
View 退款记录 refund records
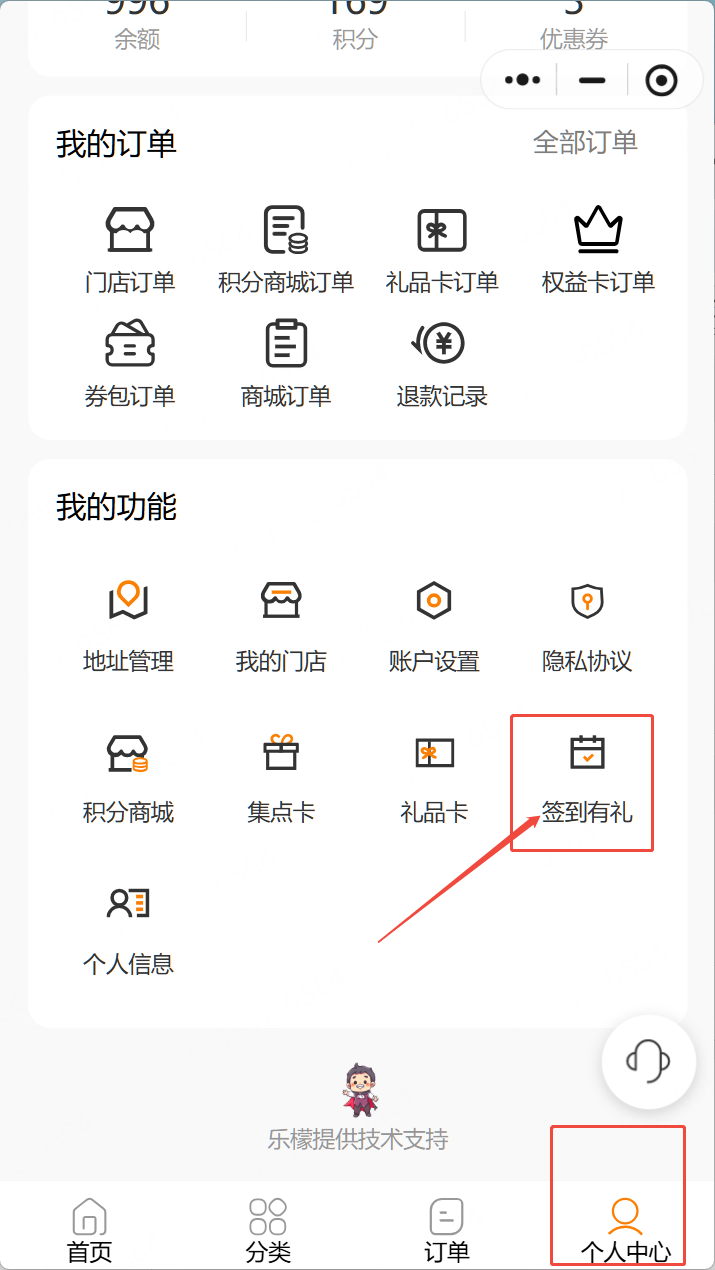(441, 364)
